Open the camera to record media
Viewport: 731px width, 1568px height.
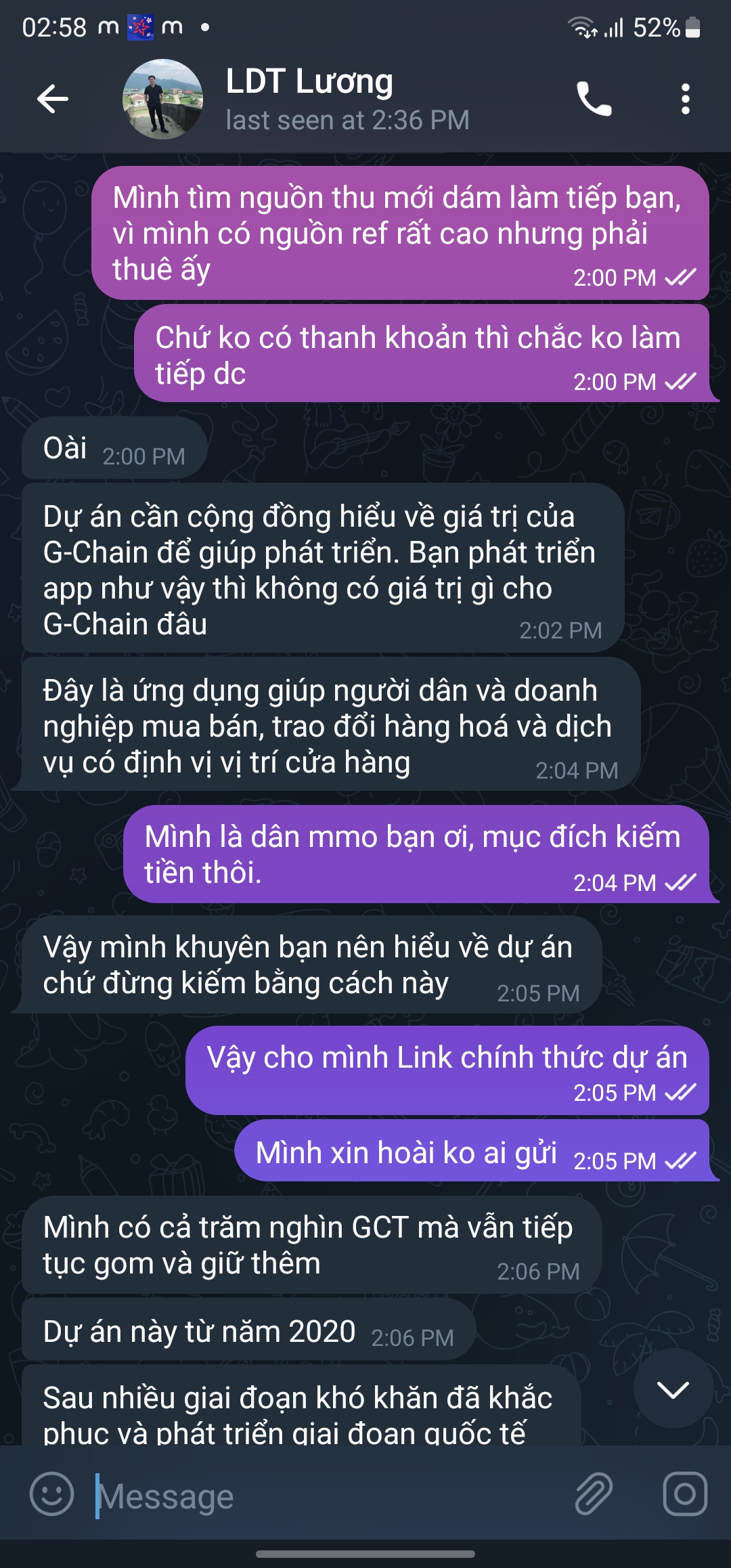(x=685, y=1494)
